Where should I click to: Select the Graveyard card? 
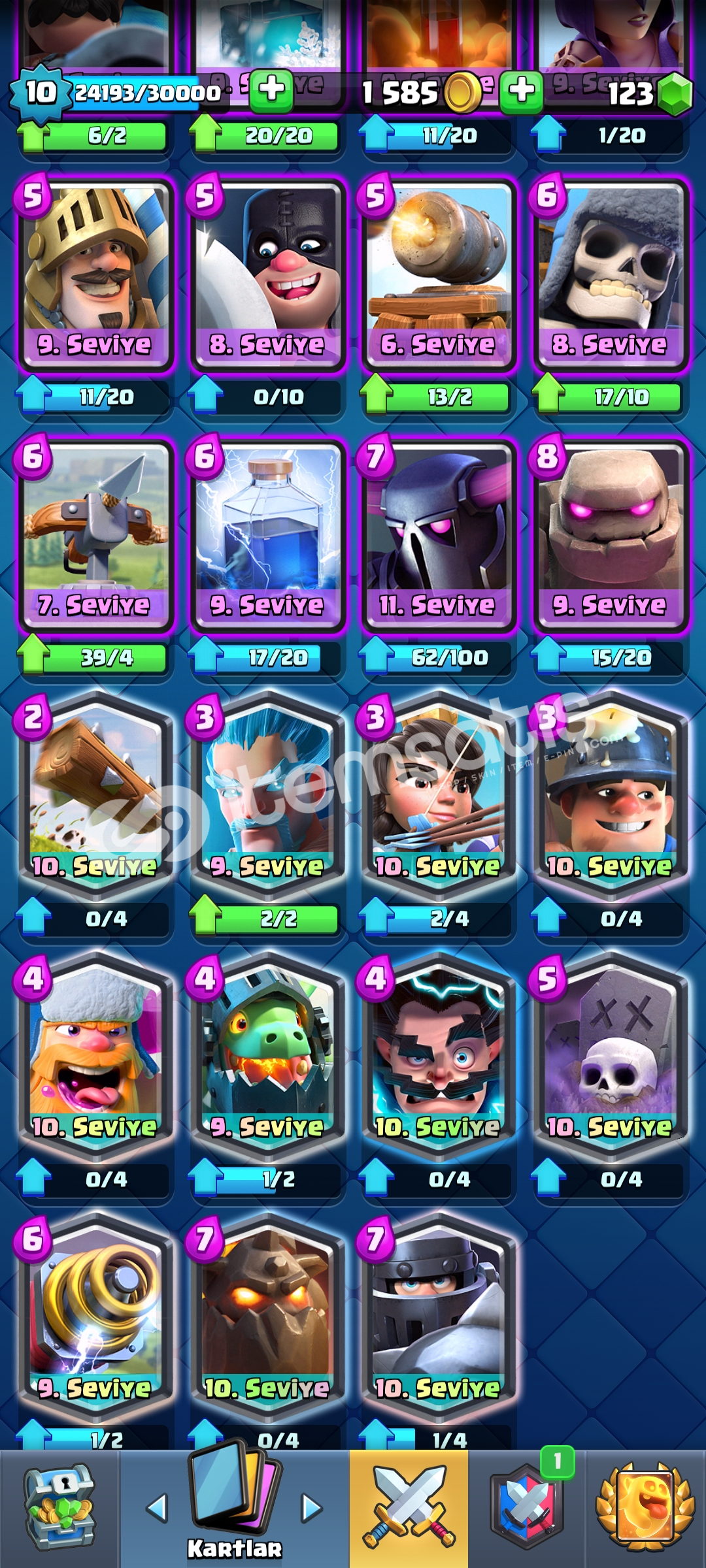(x=611, y=1055)
